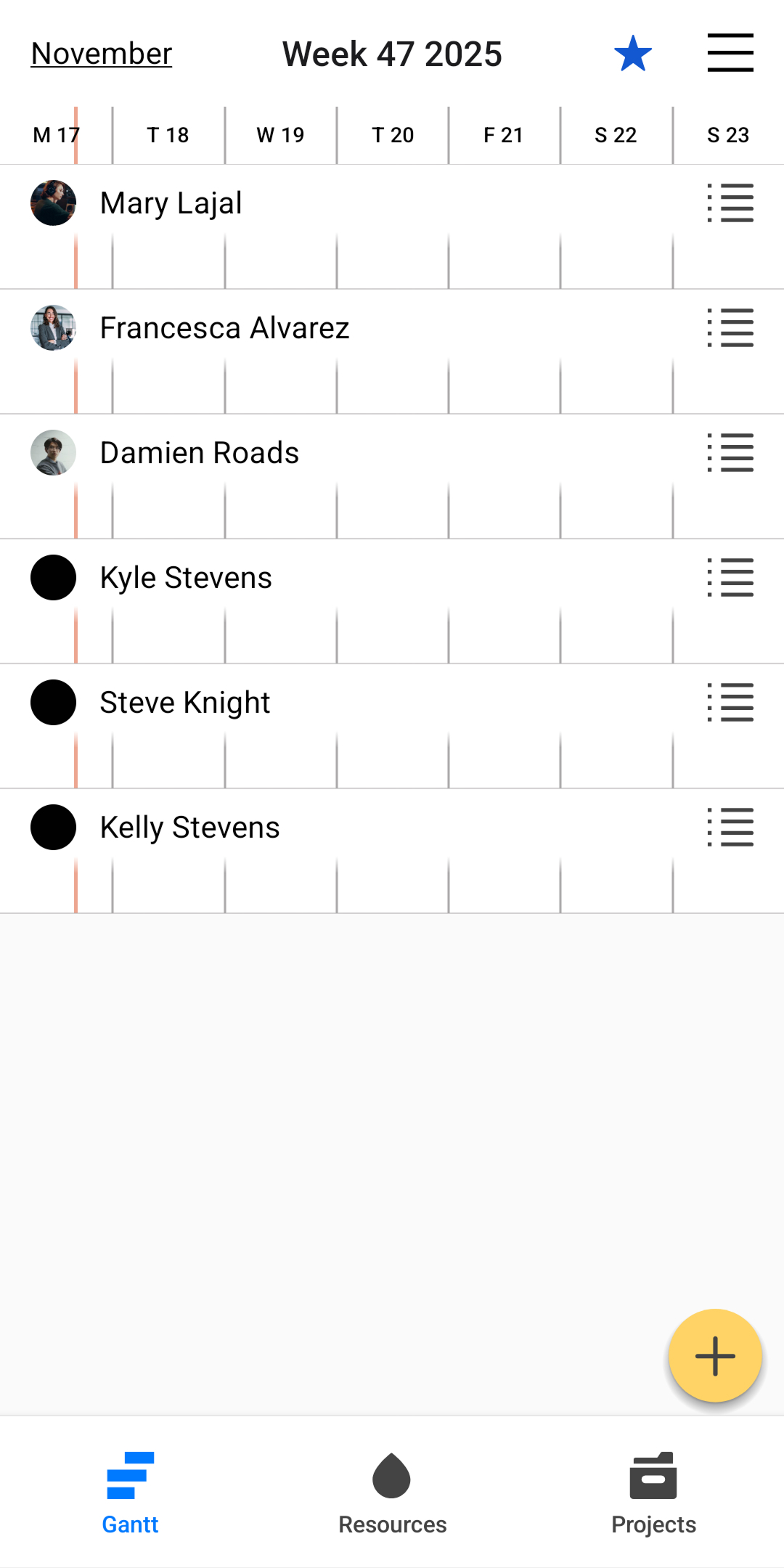Click Francesca Alvarez's name row
This screenshot has height=1568, width=784.
click(224, 328)
